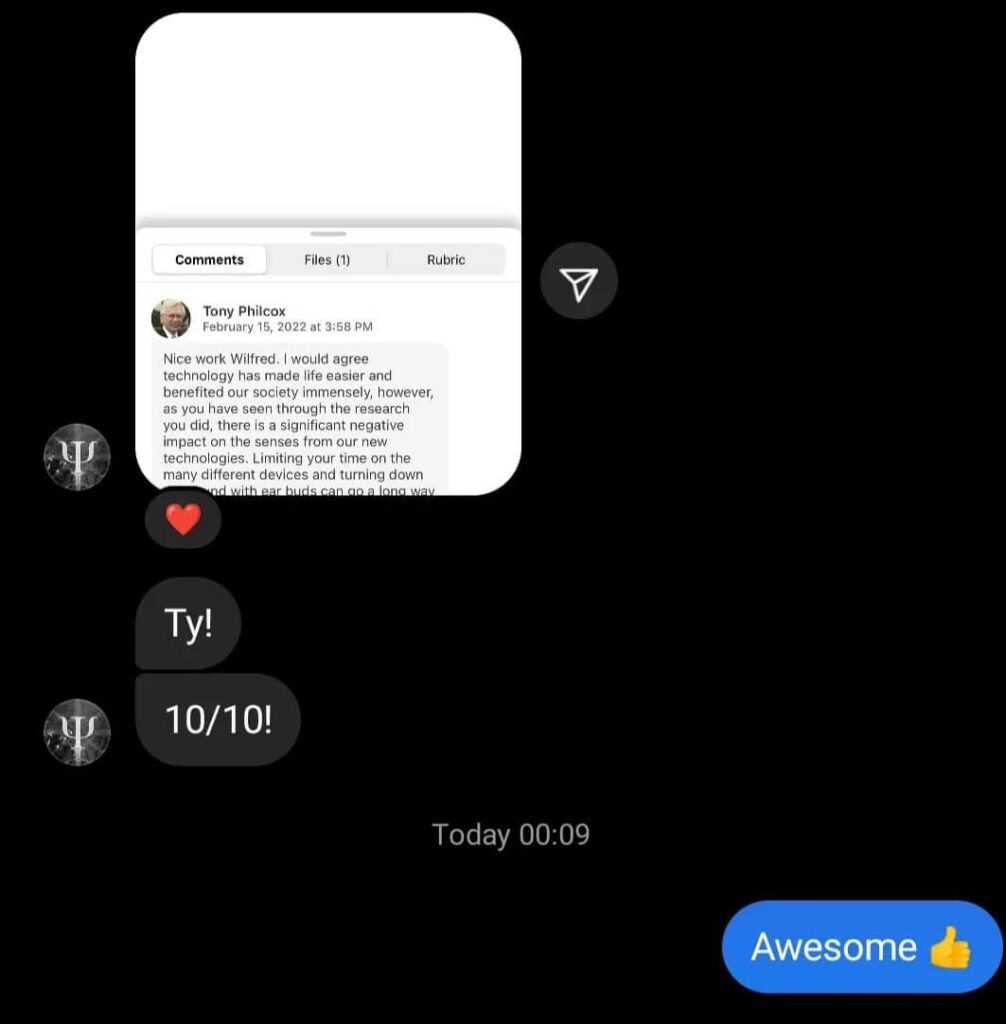Open sender's profile picture beside the 10/10! message
Viewport: 1006px width, 1024px height.
pos(77,732)
